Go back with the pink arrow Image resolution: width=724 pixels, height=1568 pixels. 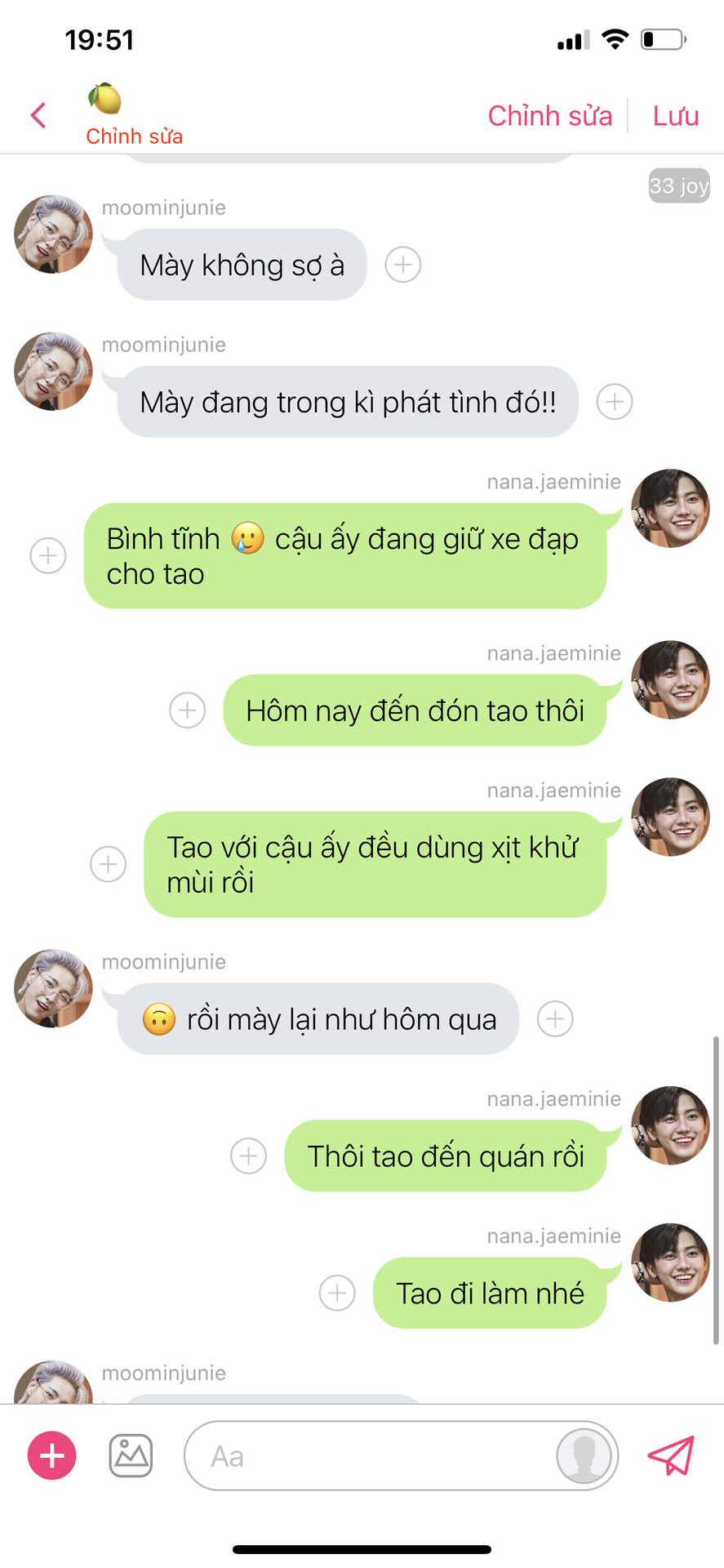38,115
